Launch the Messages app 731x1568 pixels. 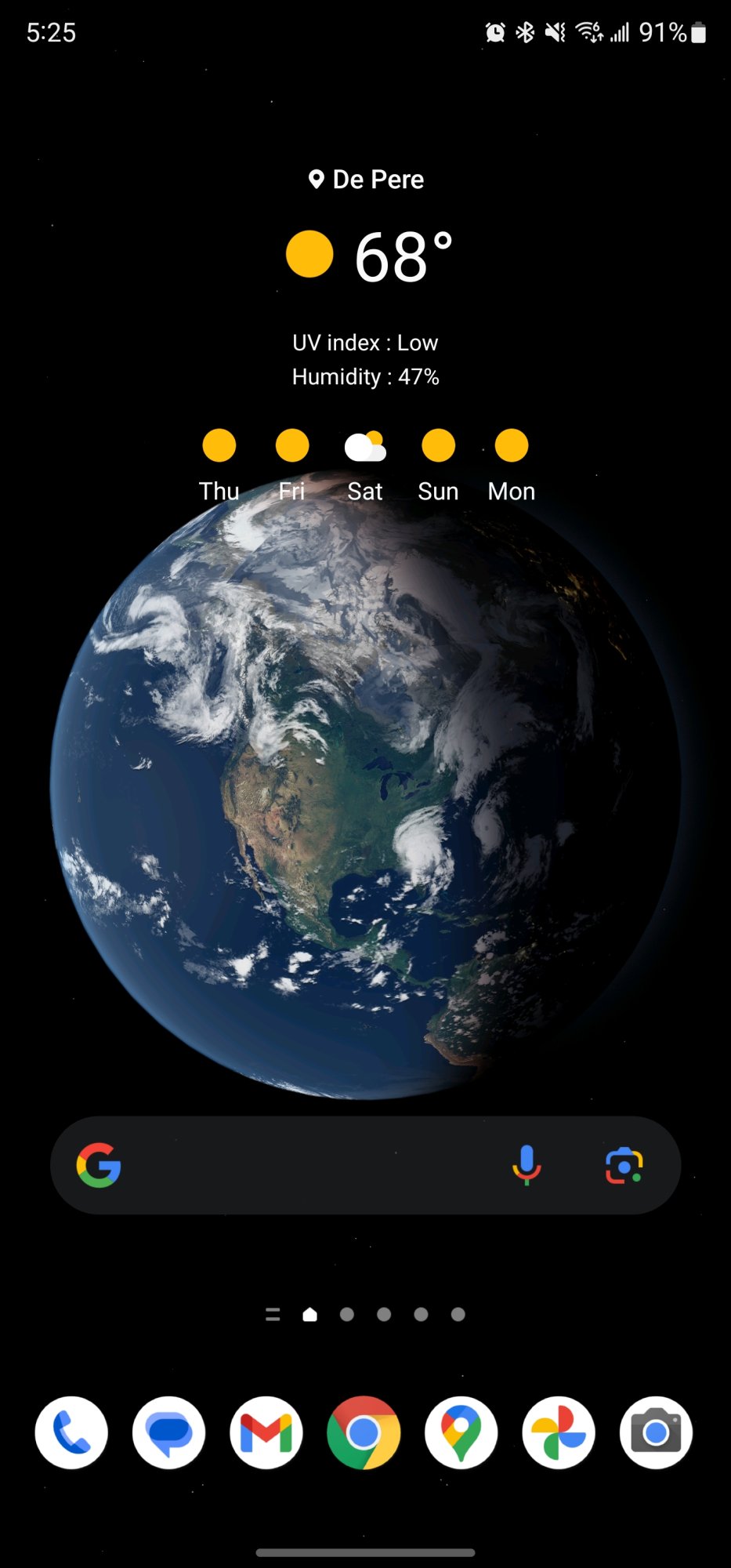(168, 1432)
